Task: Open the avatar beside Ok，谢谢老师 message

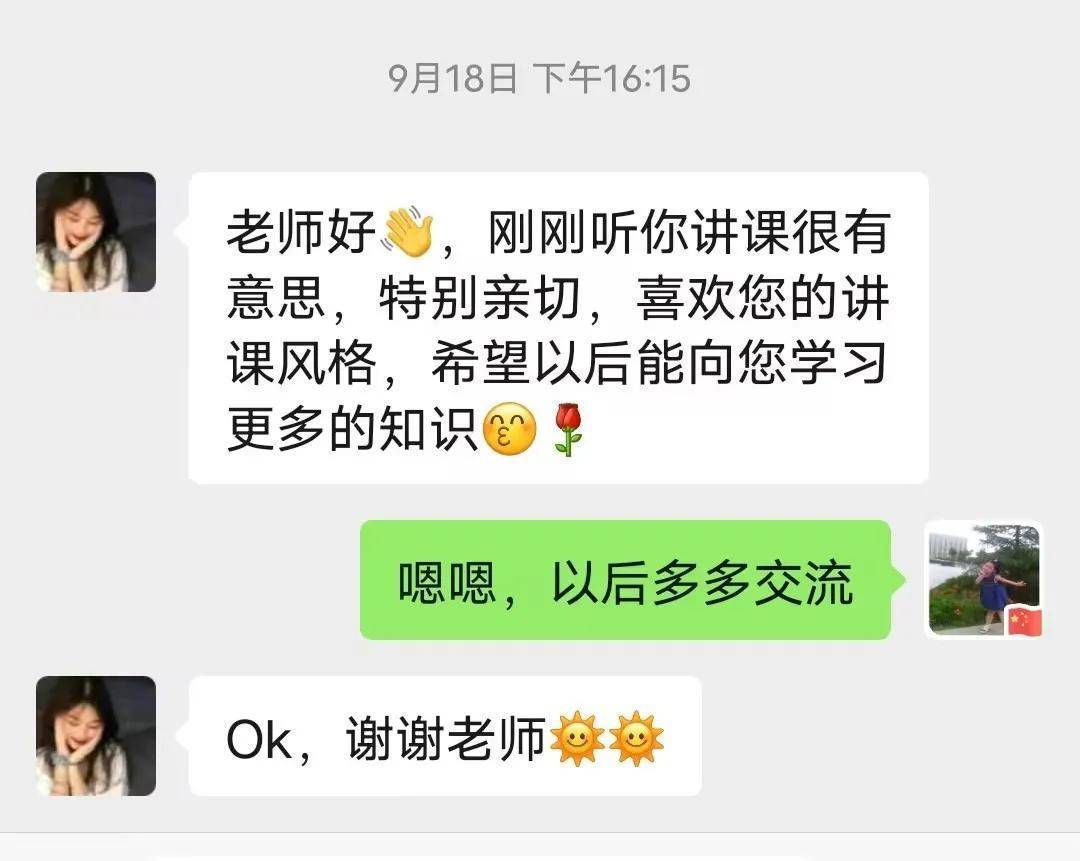Action: 96,736
